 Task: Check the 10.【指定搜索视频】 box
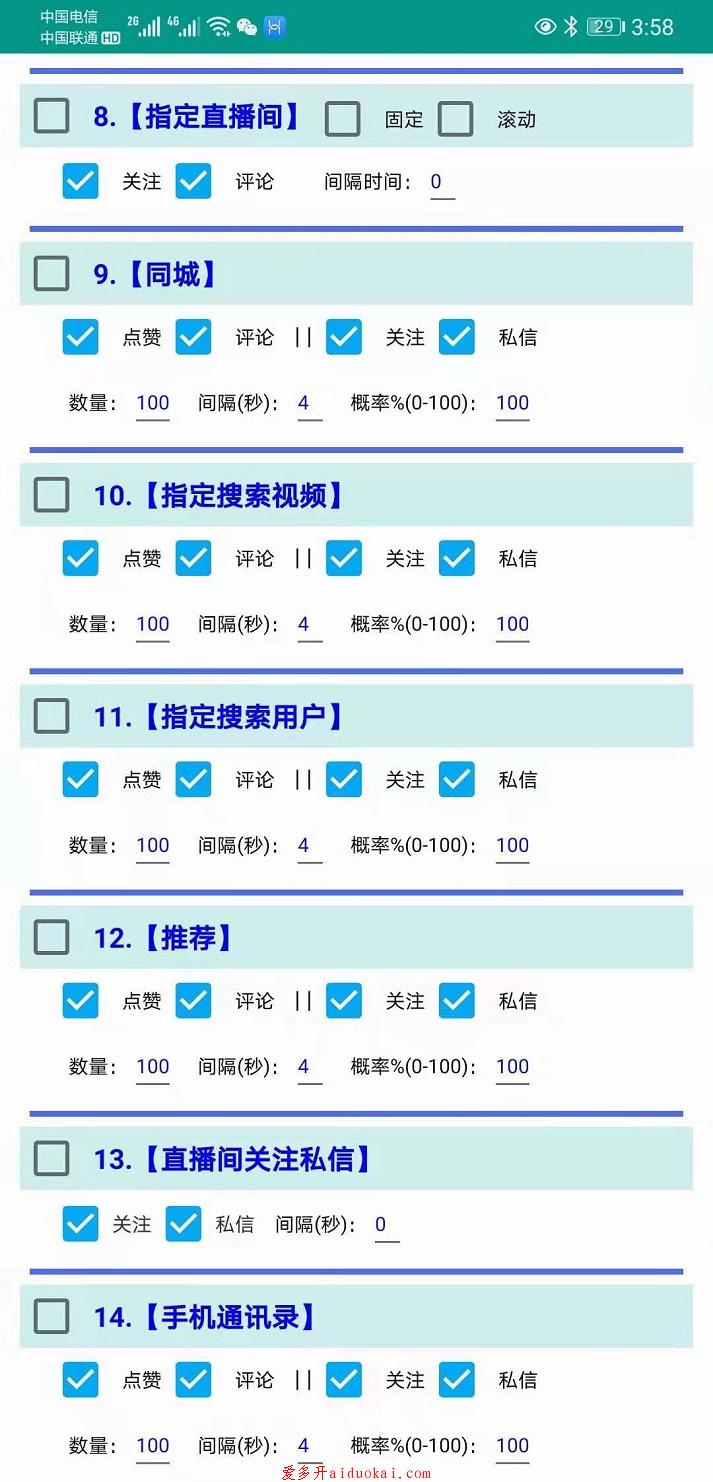[x=52, y=494]
